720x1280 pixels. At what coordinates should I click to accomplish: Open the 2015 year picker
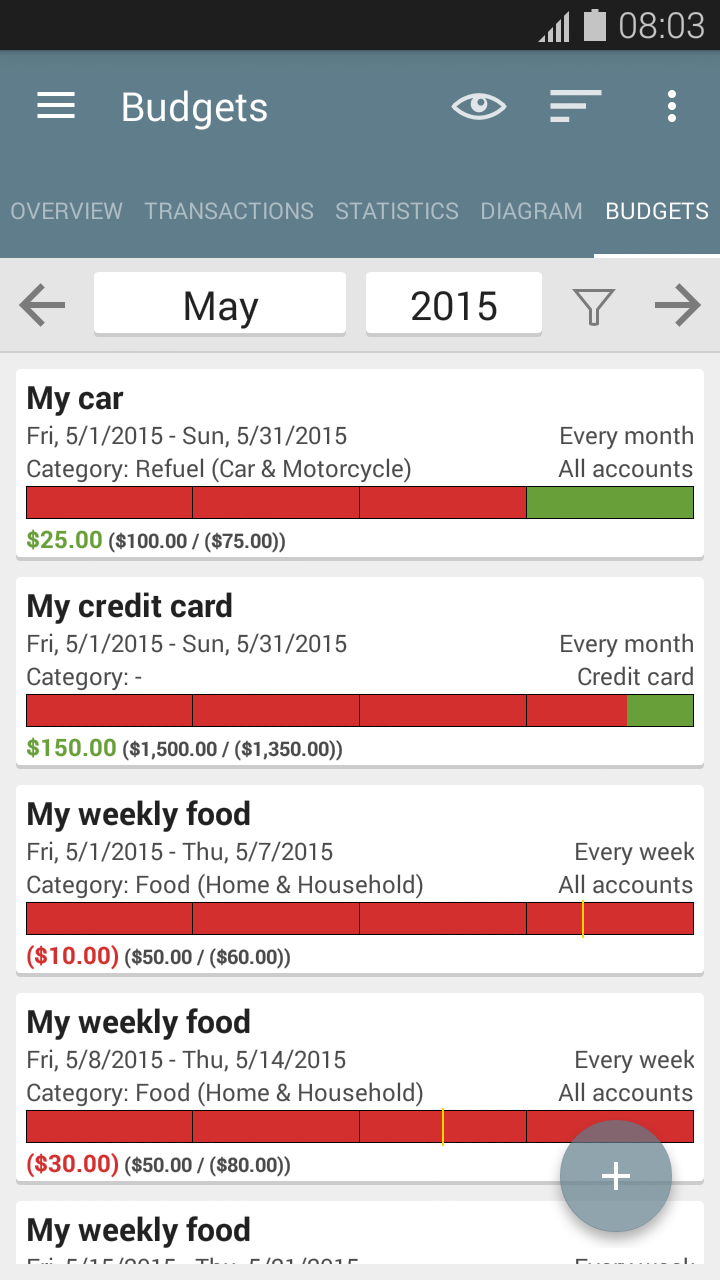coord(454,306)
